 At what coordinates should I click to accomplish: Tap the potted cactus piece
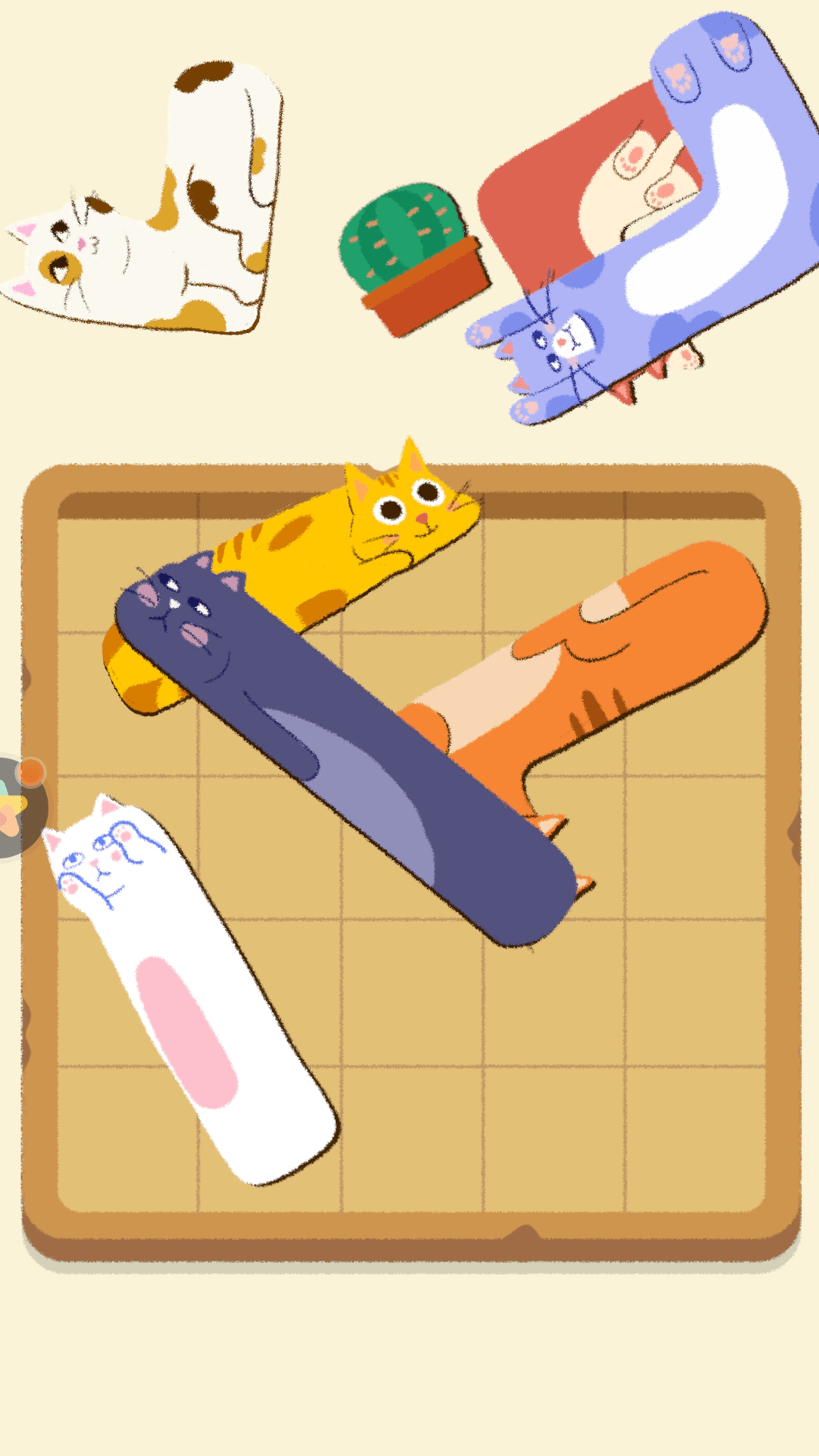tap(413, 254)
